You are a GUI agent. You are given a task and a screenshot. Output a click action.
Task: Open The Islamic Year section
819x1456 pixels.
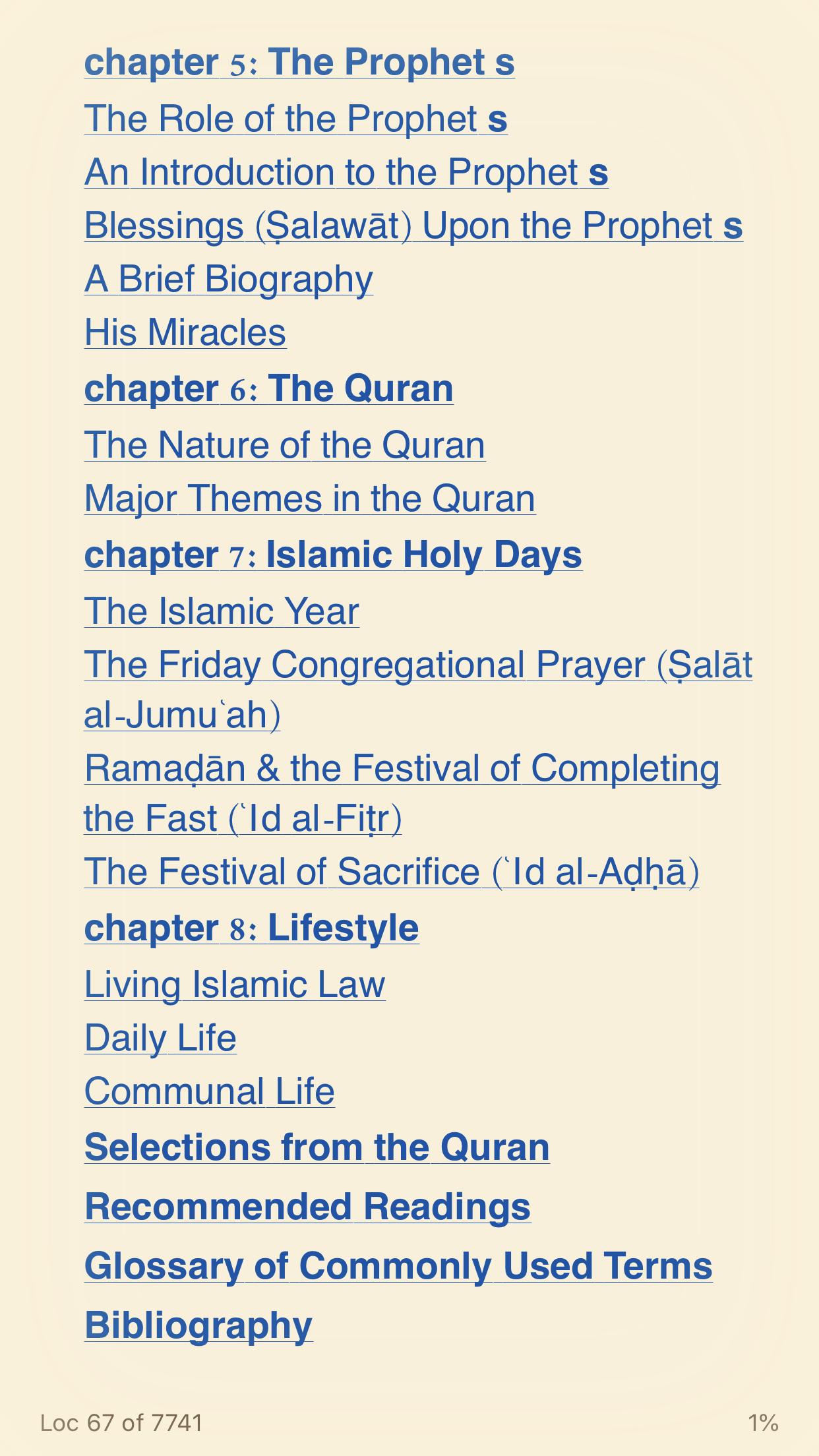(222, 611)
